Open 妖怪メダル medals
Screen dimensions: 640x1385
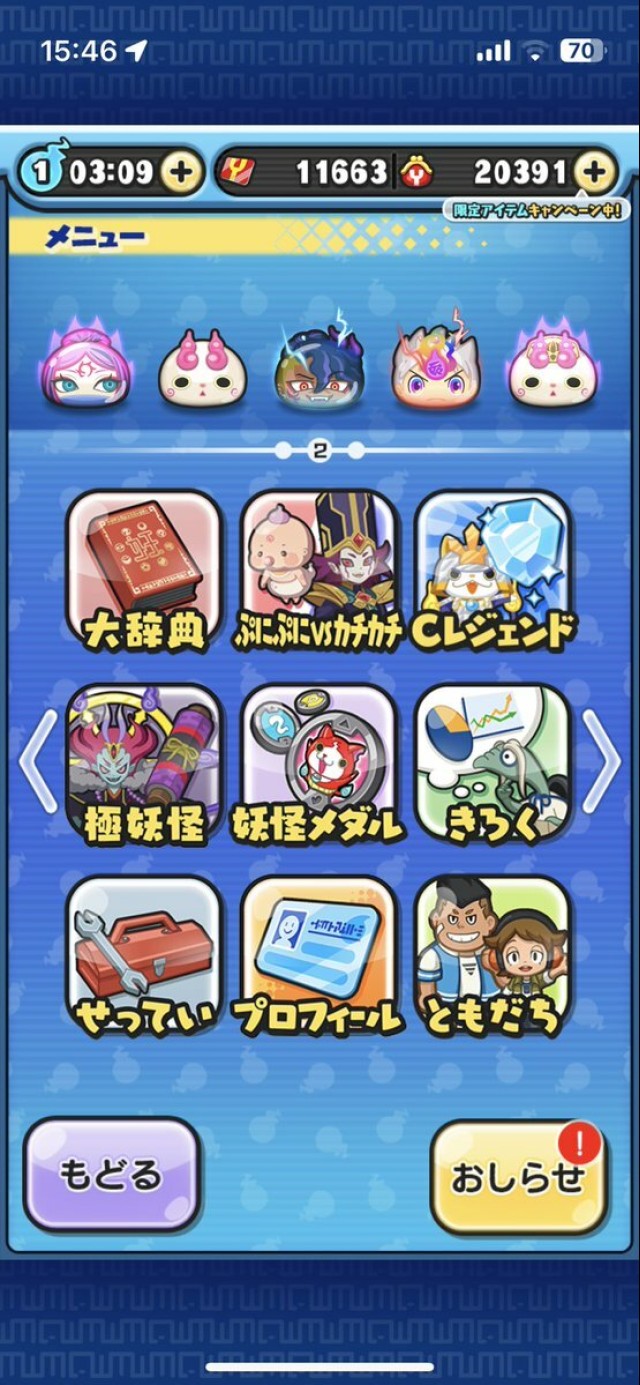click(x=319, y=763)
